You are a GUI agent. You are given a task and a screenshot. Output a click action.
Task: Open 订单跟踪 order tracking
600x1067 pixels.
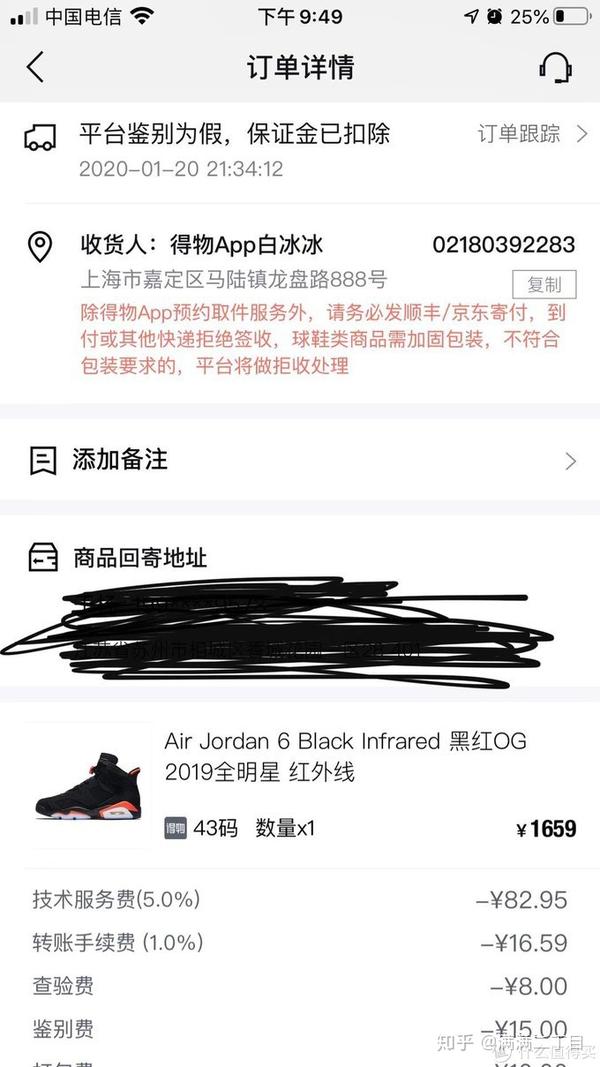click(x=532, y=134)
